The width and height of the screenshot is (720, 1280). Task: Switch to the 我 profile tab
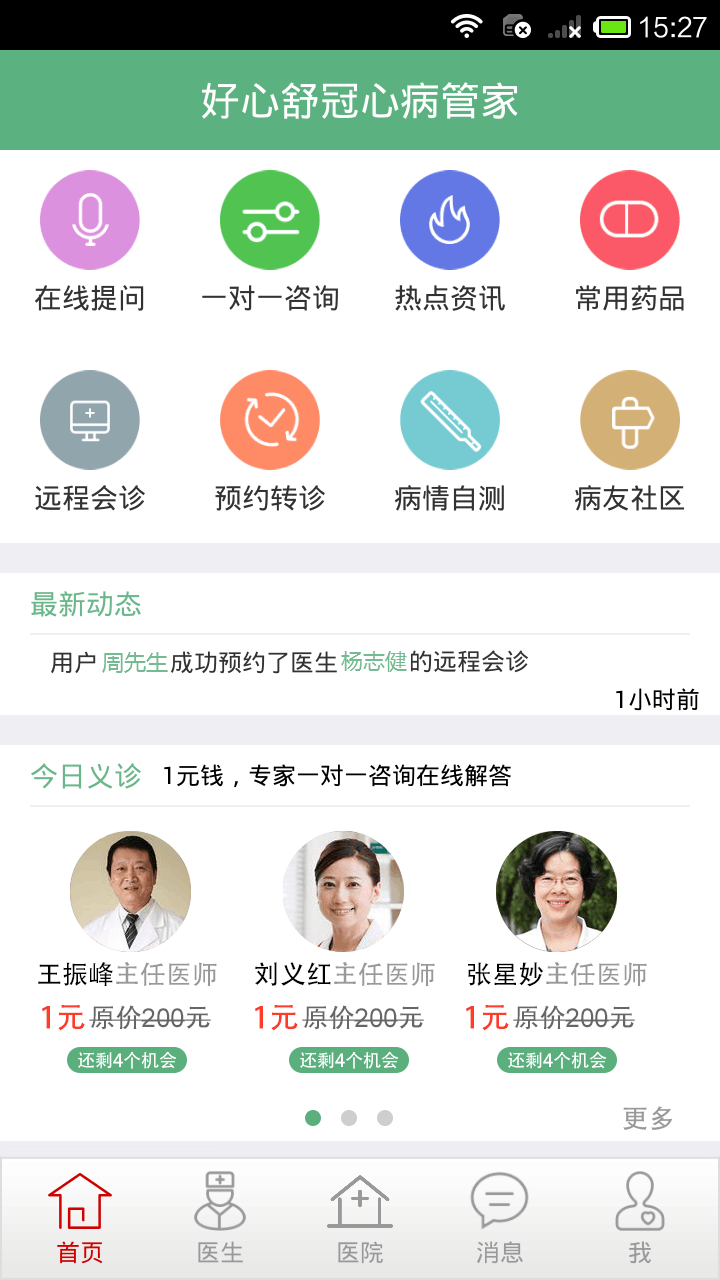[640, 1218]
